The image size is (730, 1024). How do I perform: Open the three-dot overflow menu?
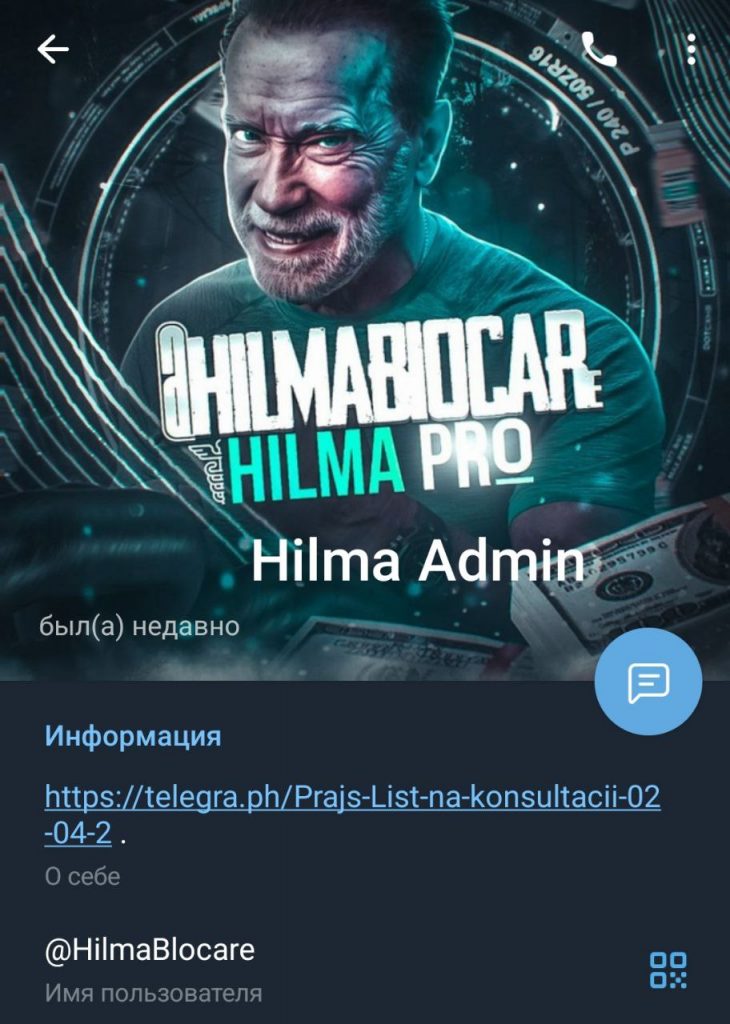[x=691, y=49]
